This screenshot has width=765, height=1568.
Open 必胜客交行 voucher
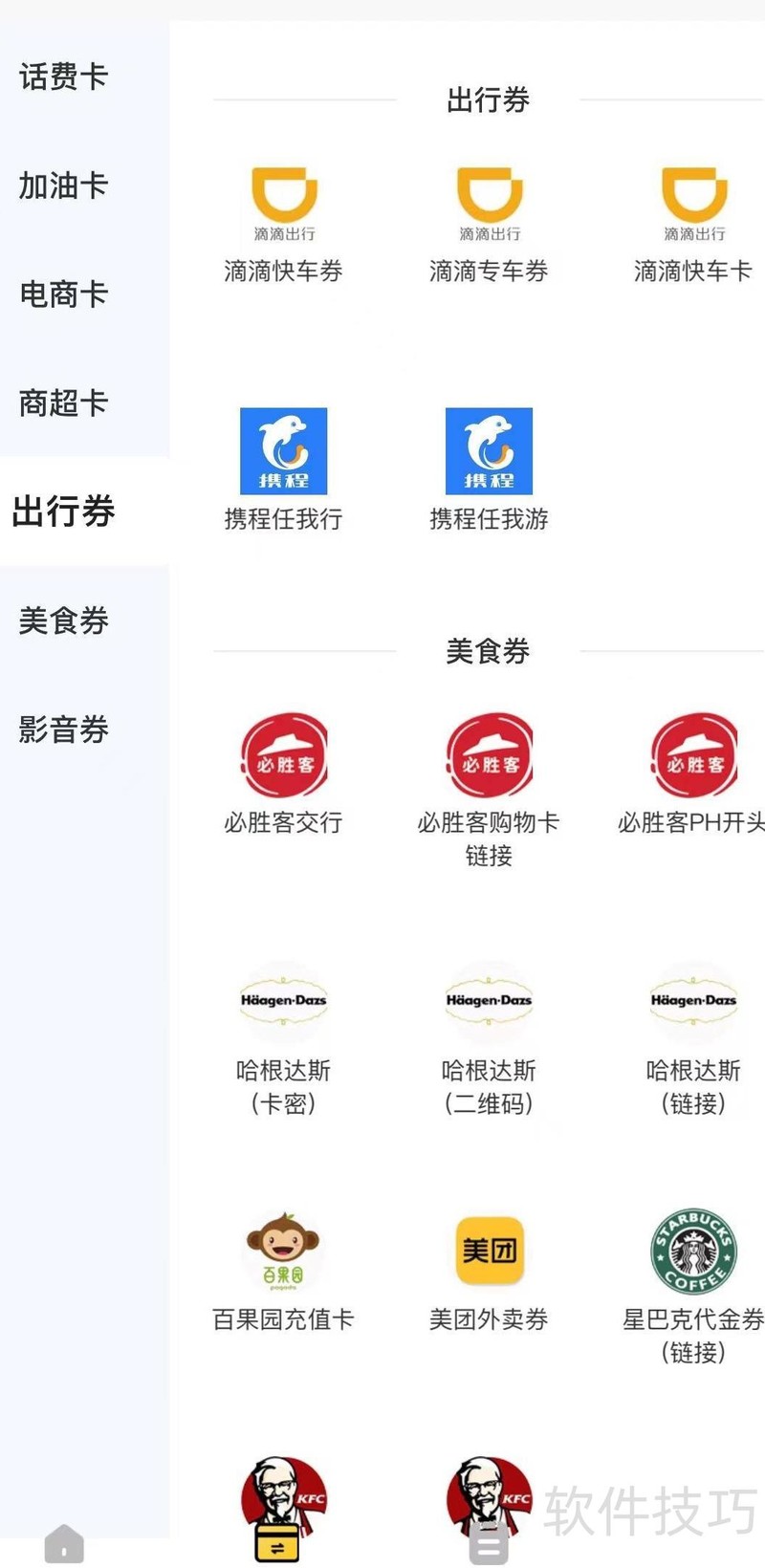283,773
